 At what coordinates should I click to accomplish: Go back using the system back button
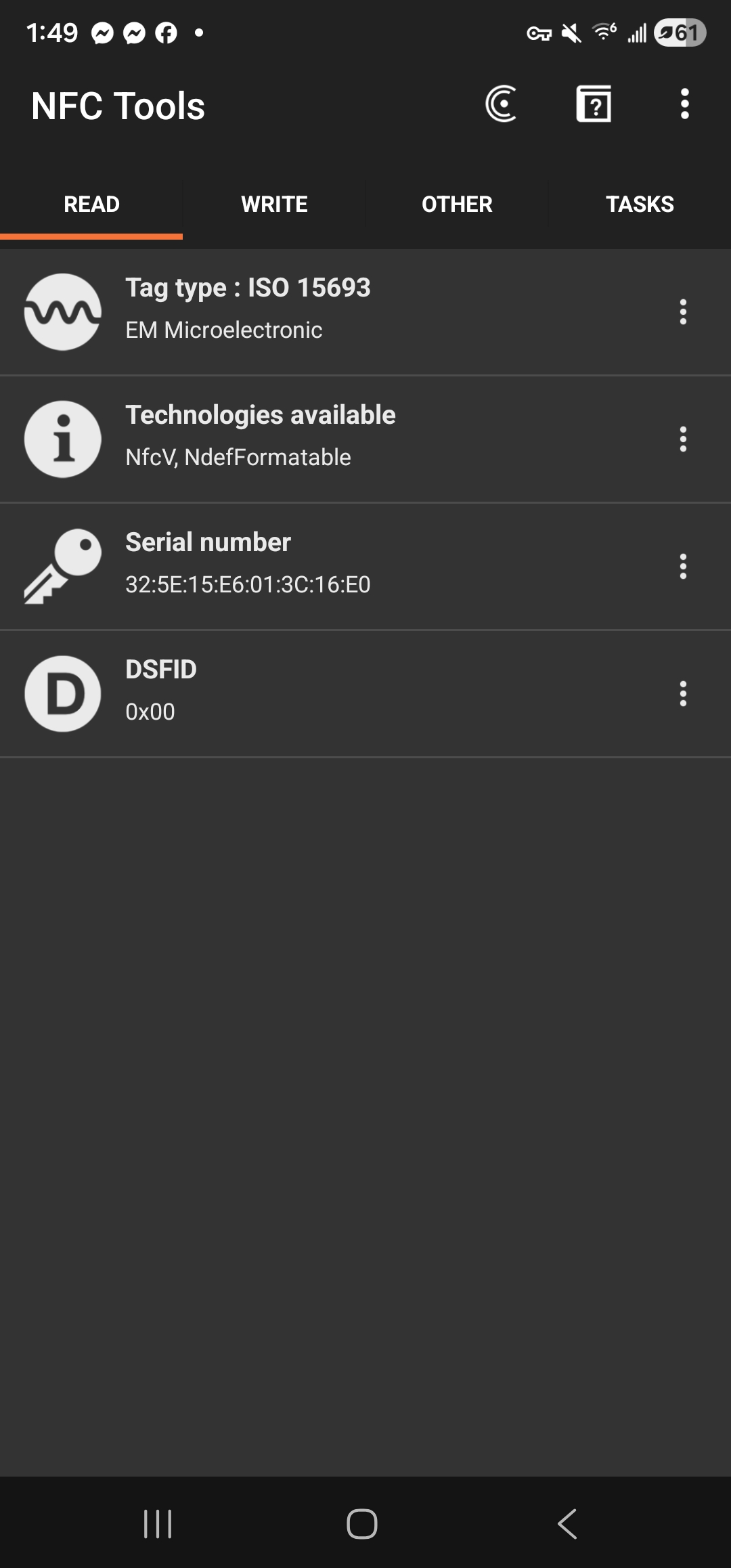point(567,1524)
